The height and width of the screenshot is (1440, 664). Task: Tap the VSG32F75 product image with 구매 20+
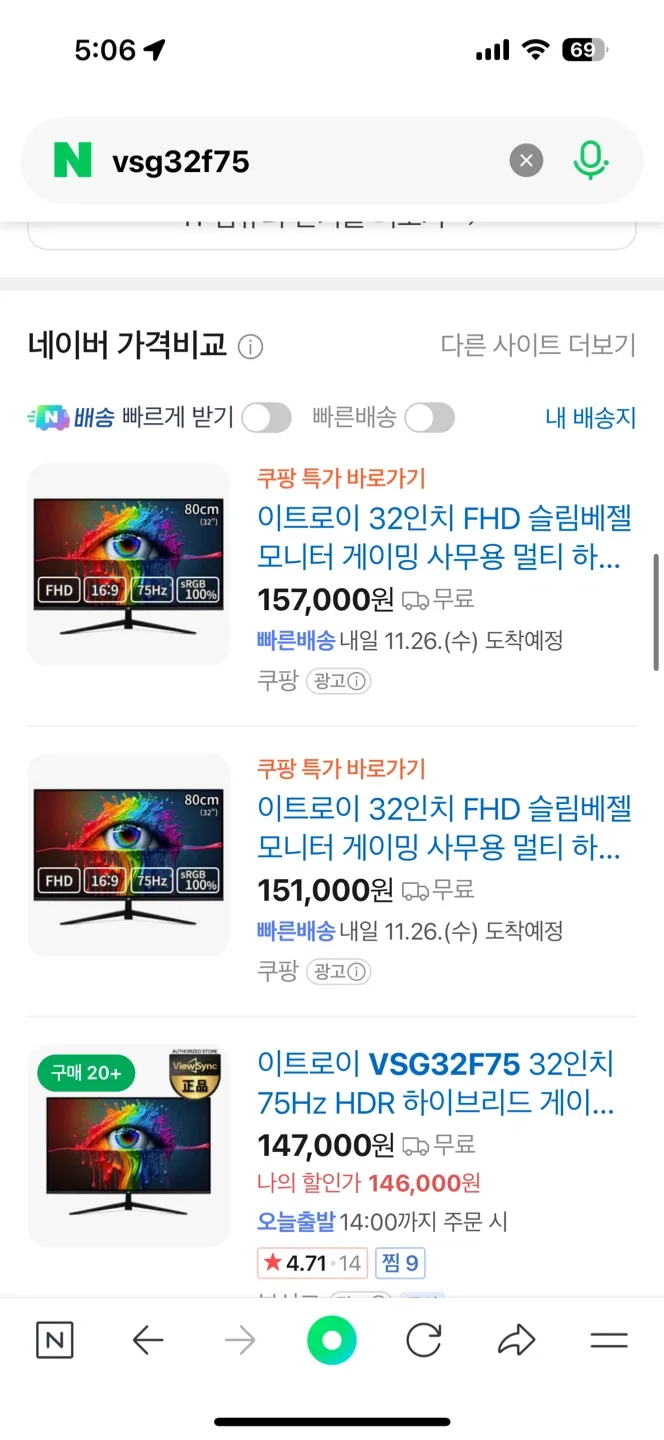pyautogui.click(x=128, y=1146)
